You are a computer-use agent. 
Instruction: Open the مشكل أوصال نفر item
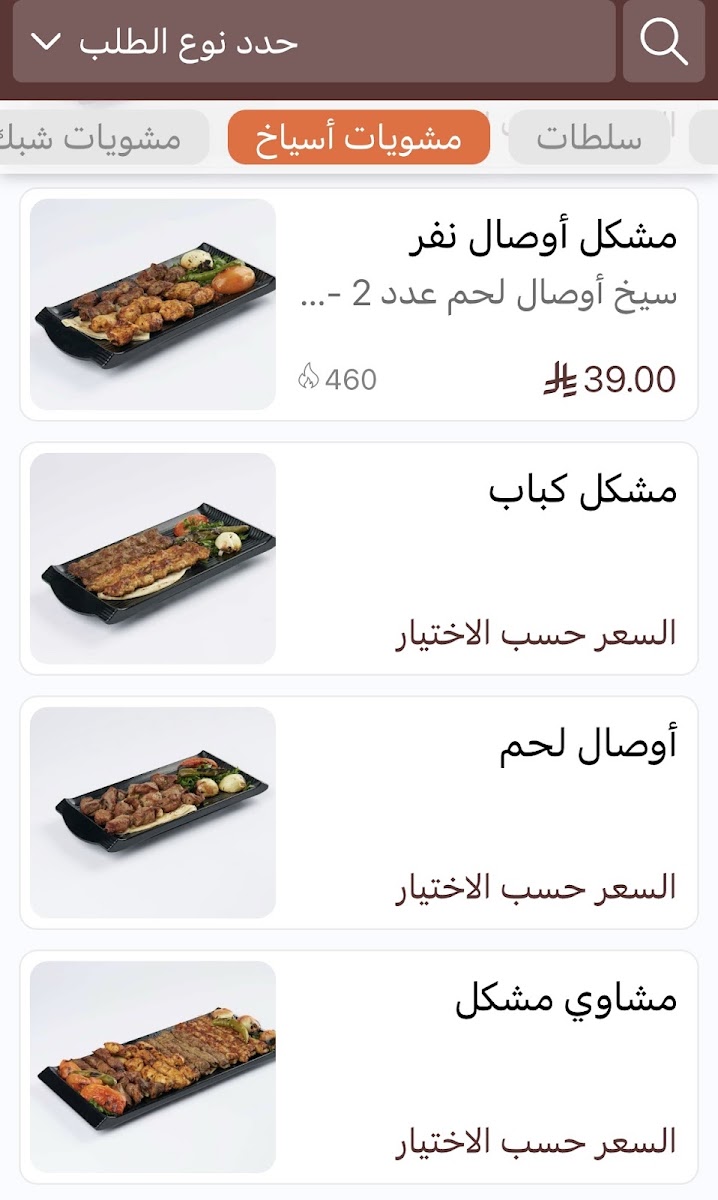359,304
